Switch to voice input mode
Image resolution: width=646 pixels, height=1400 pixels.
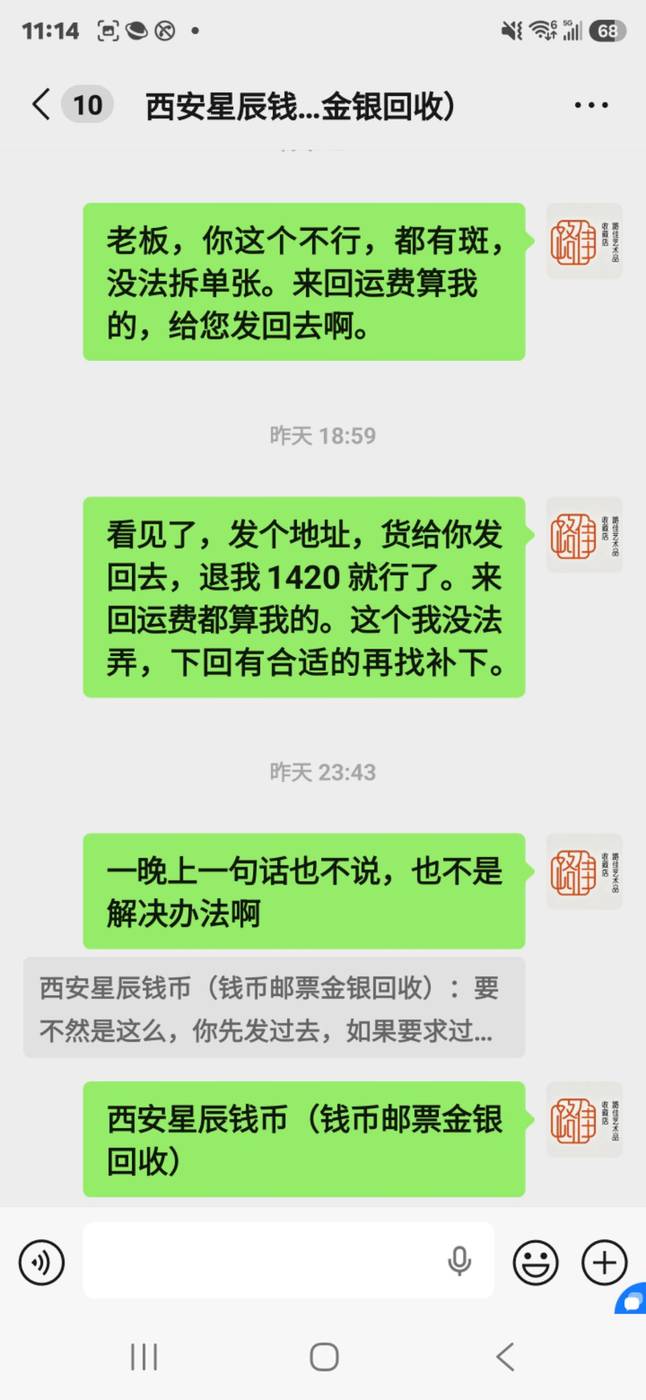pos(41,1262)
